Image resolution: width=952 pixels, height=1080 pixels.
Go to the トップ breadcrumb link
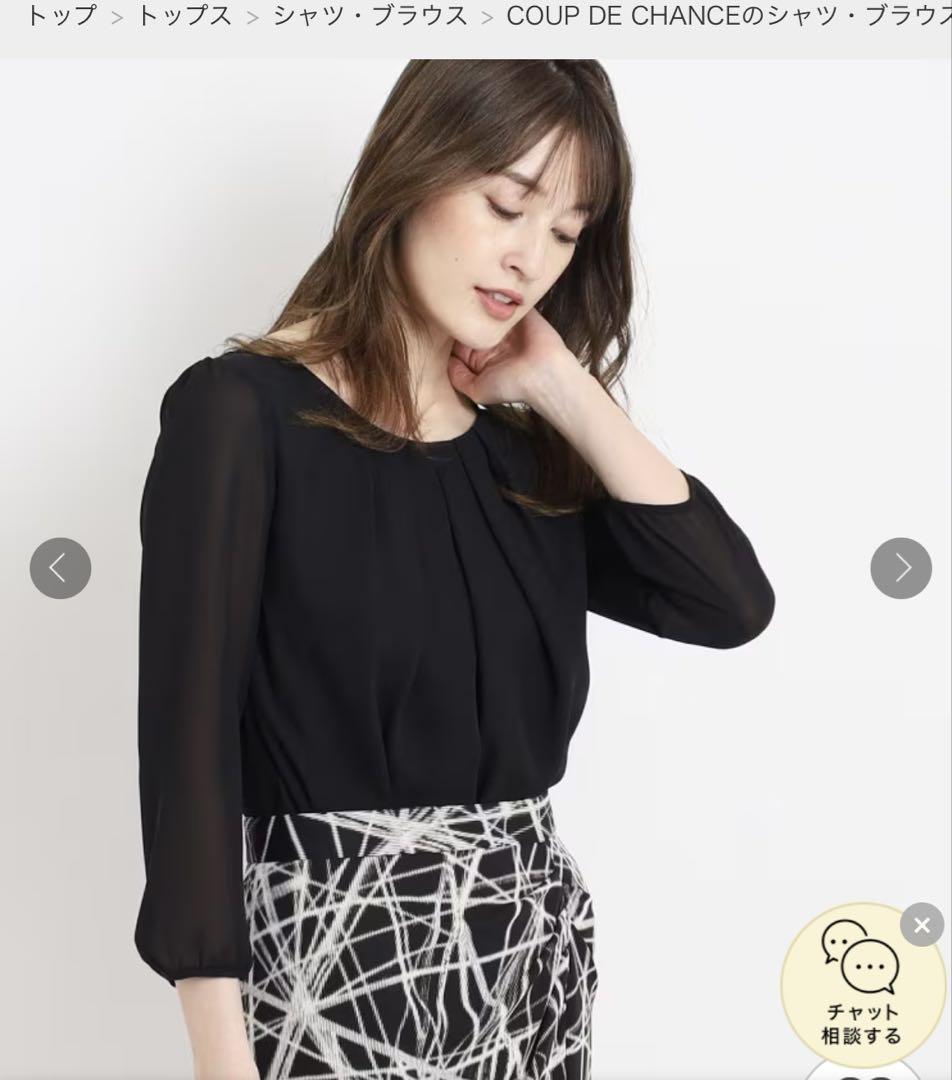coord(59,16)
